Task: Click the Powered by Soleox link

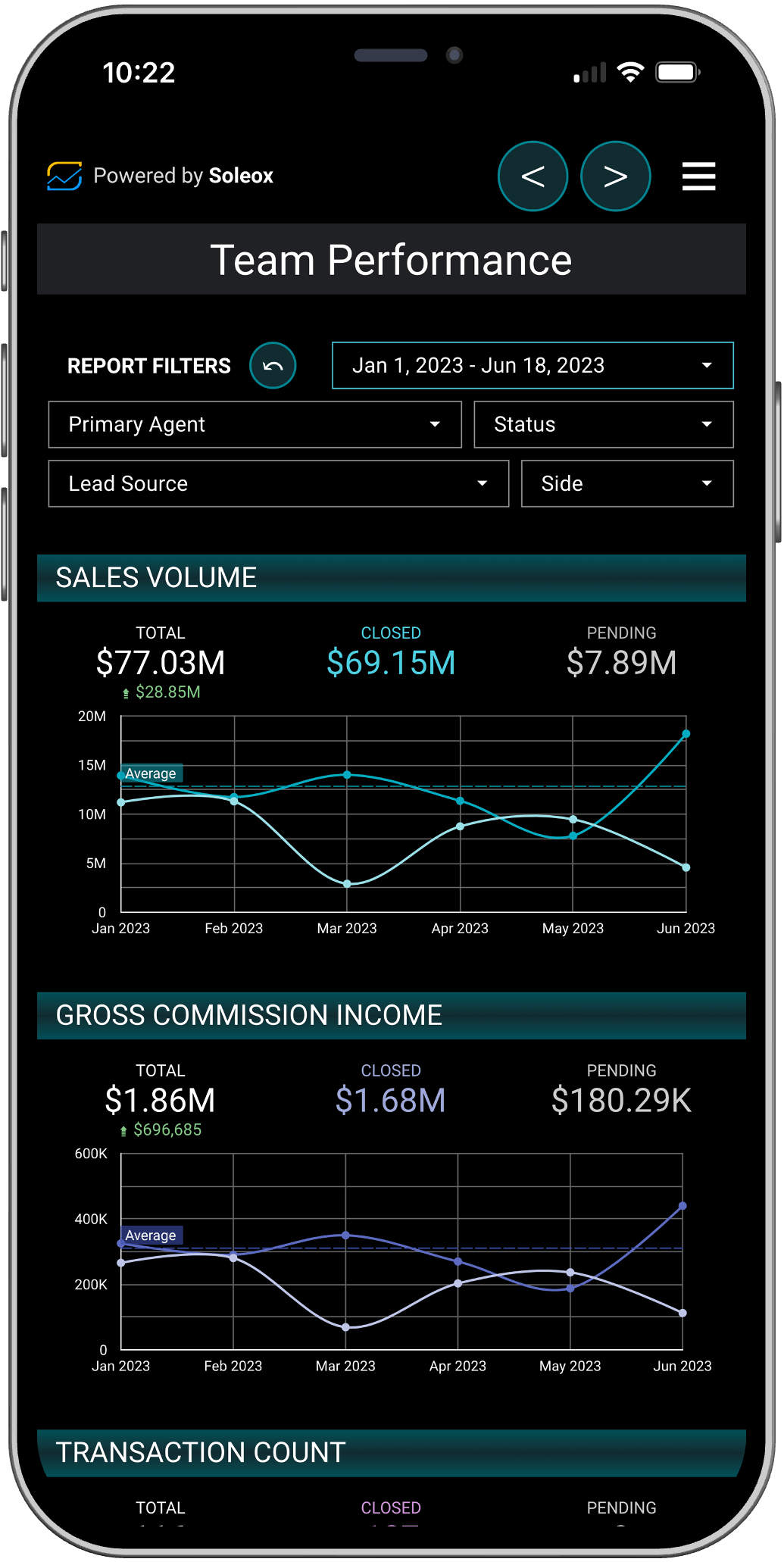Action: [x=183, y=176]
